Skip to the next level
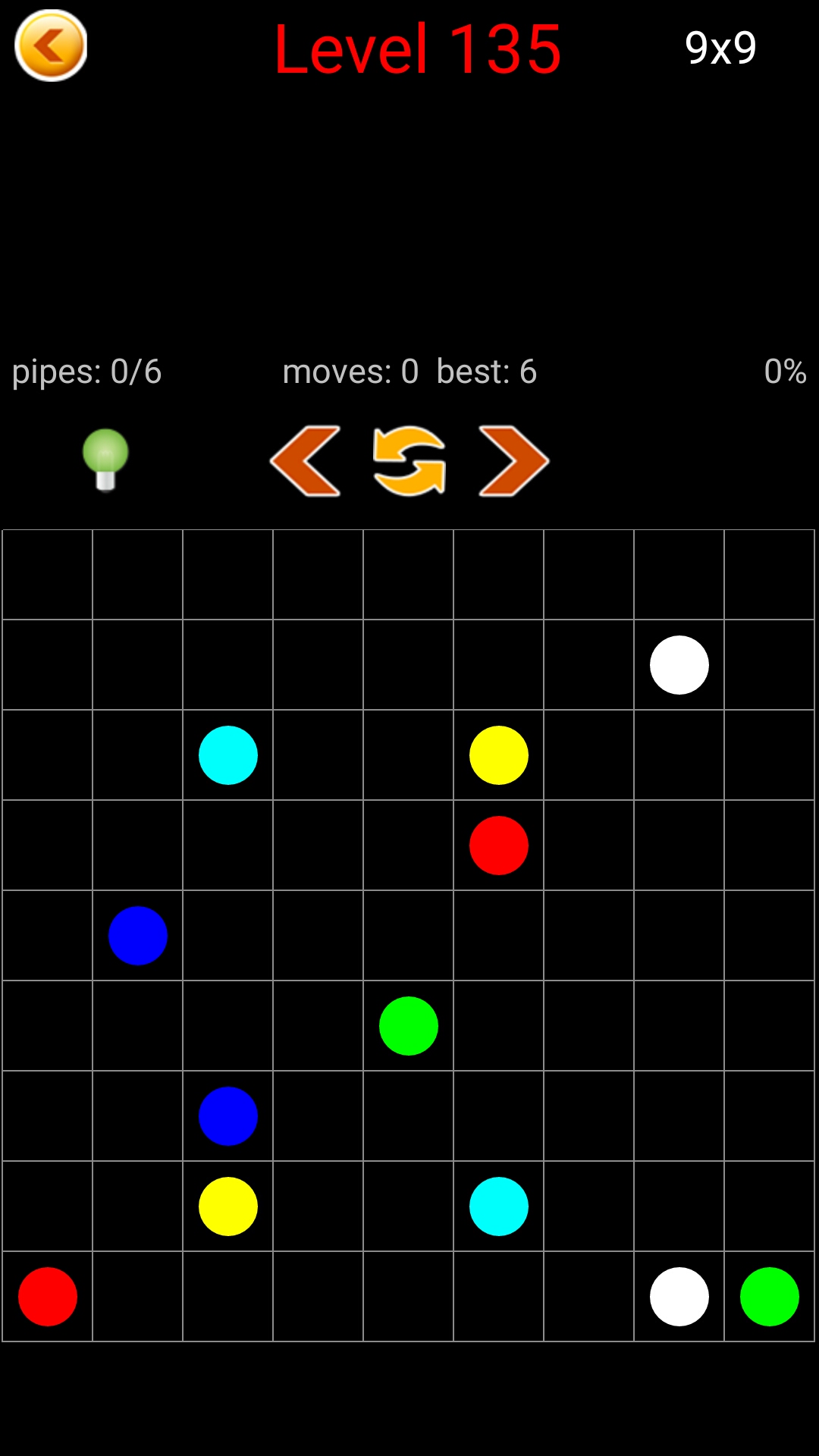Screen dimensions: 819x1456 513,461
